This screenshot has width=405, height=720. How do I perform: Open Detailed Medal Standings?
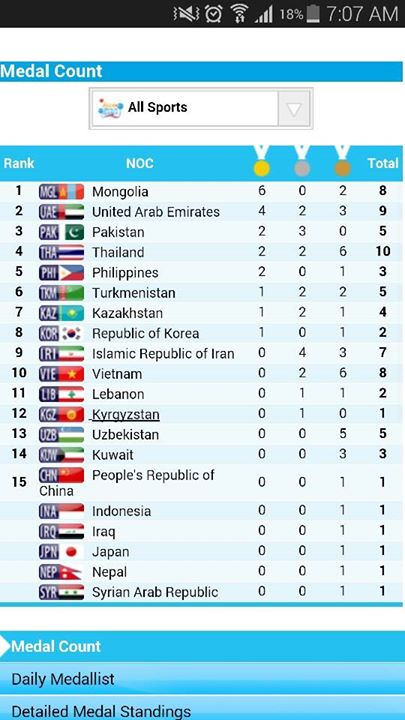point(202,709)
